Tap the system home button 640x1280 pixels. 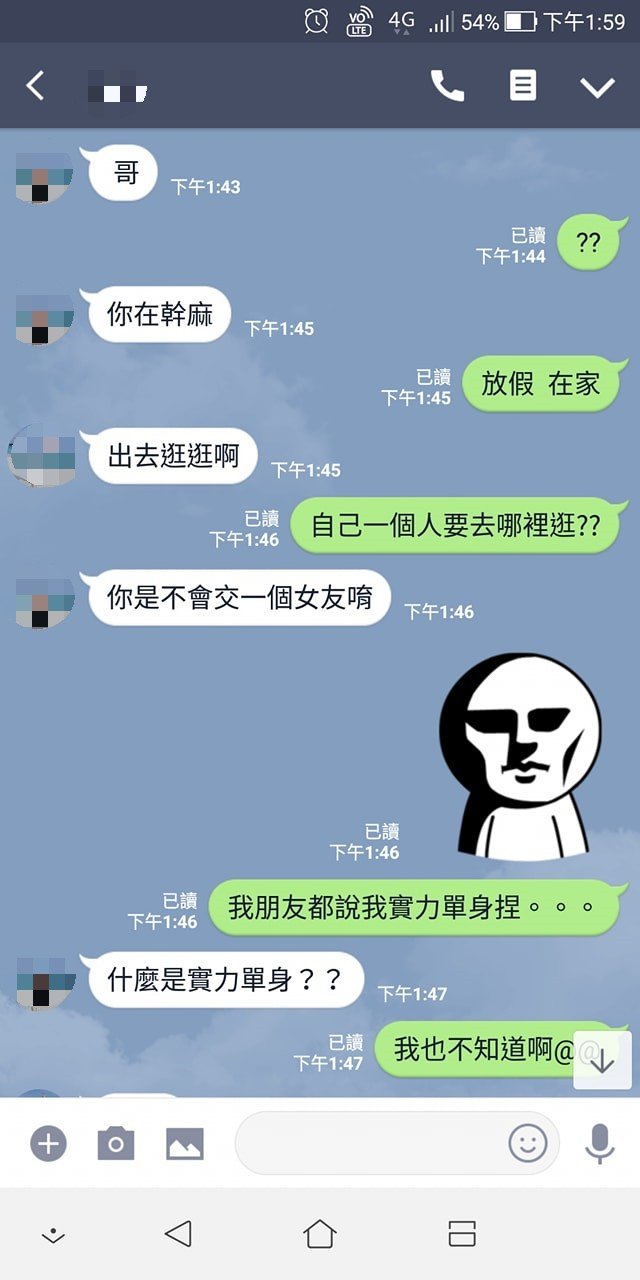click(320, 1234)
